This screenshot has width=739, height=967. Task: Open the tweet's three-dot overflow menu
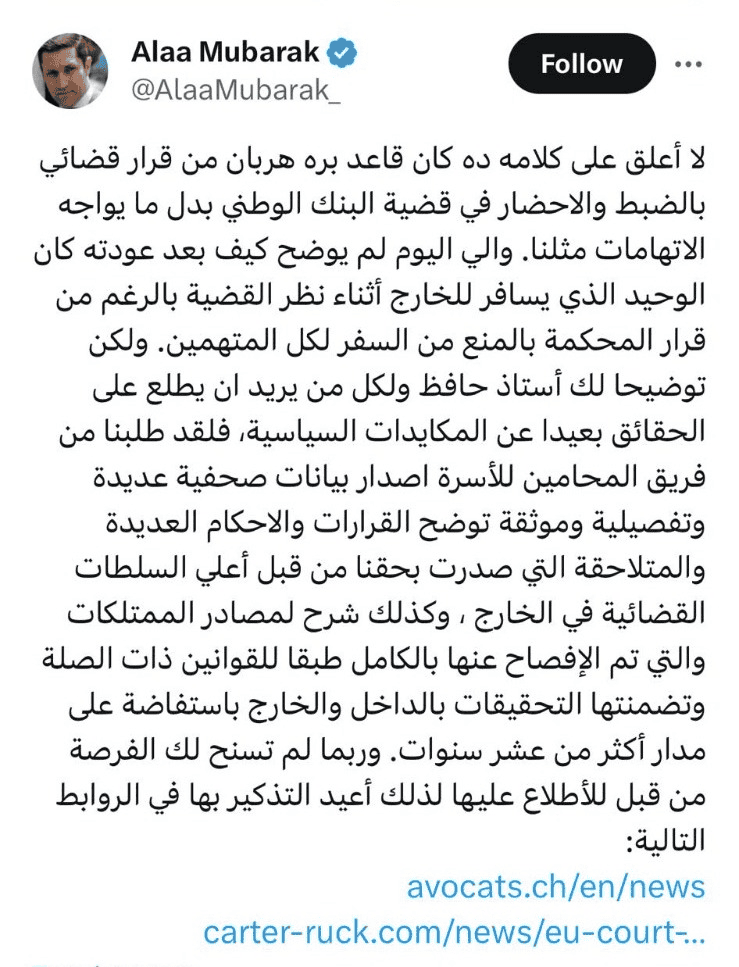point(688,64)
